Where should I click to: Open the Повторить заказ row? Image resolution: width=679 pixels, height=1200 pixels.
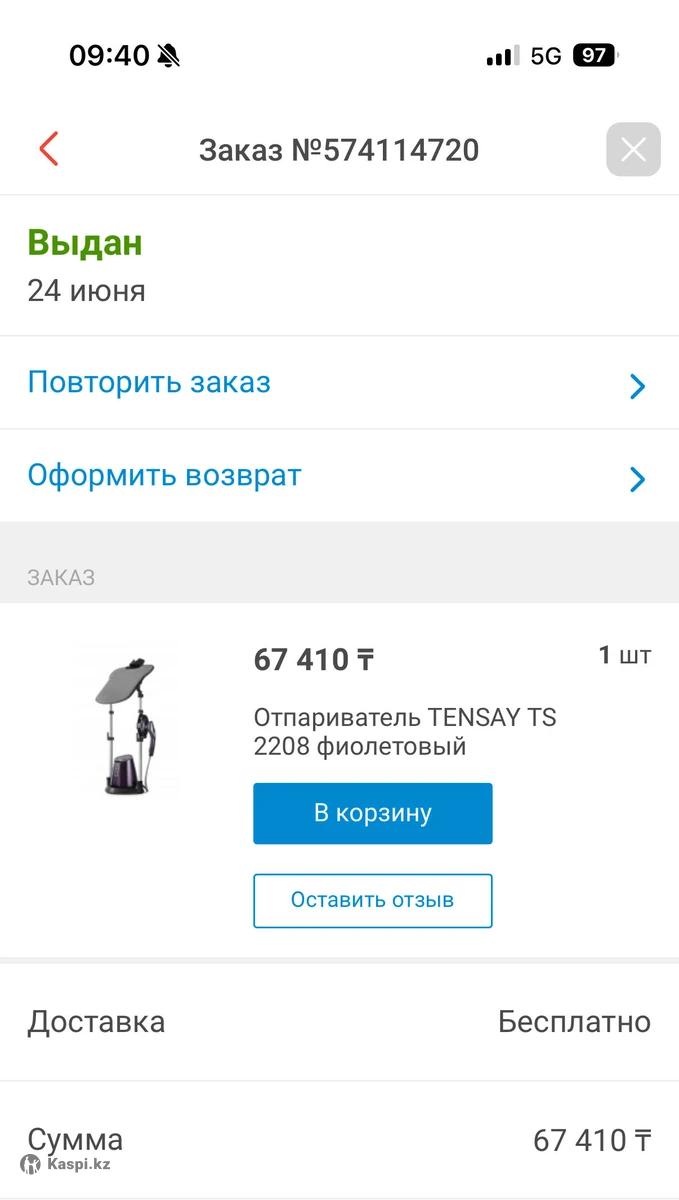[x=338, y=383]
